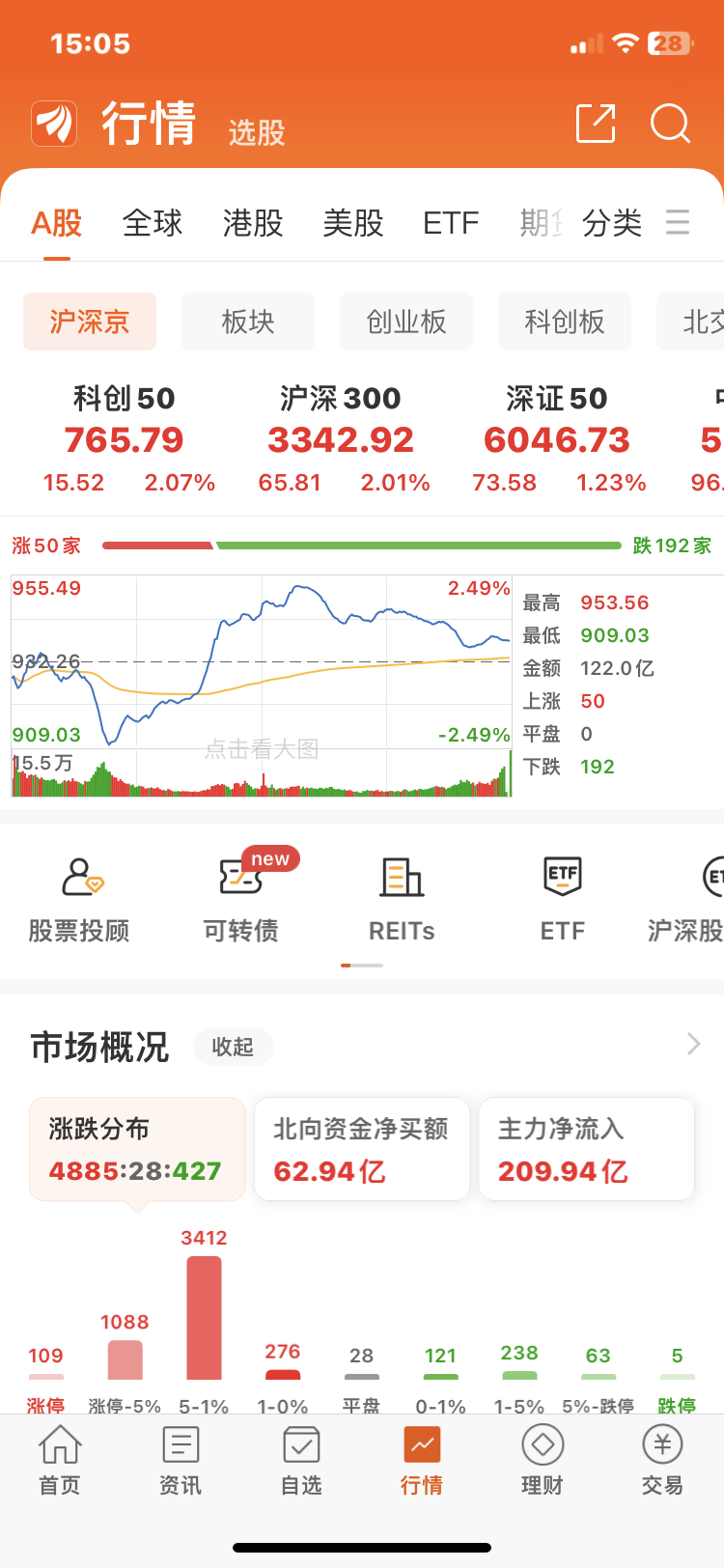The width and height of the screenshot is (724, 1568).
Task: Open 股票投顾 shortcut
Action: pos(79,900)
